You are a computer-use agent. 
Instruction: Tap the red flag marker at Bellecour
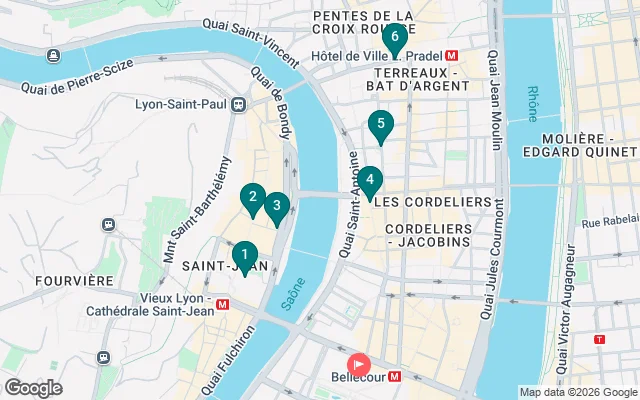click(x=358, y=366)
